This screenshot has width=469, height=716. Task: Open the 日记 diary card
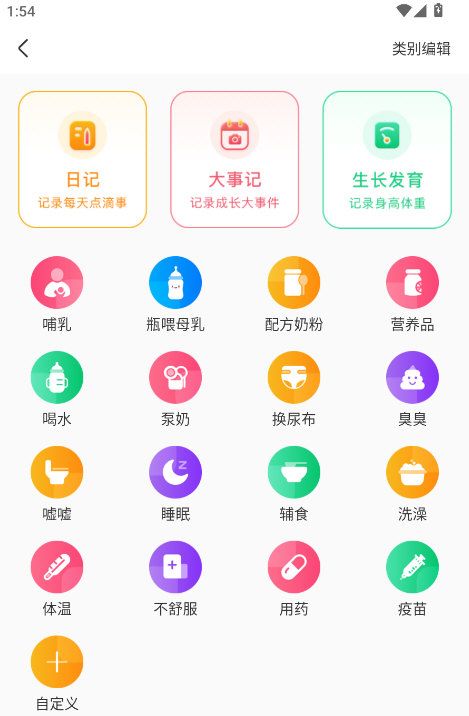point(82,159)
